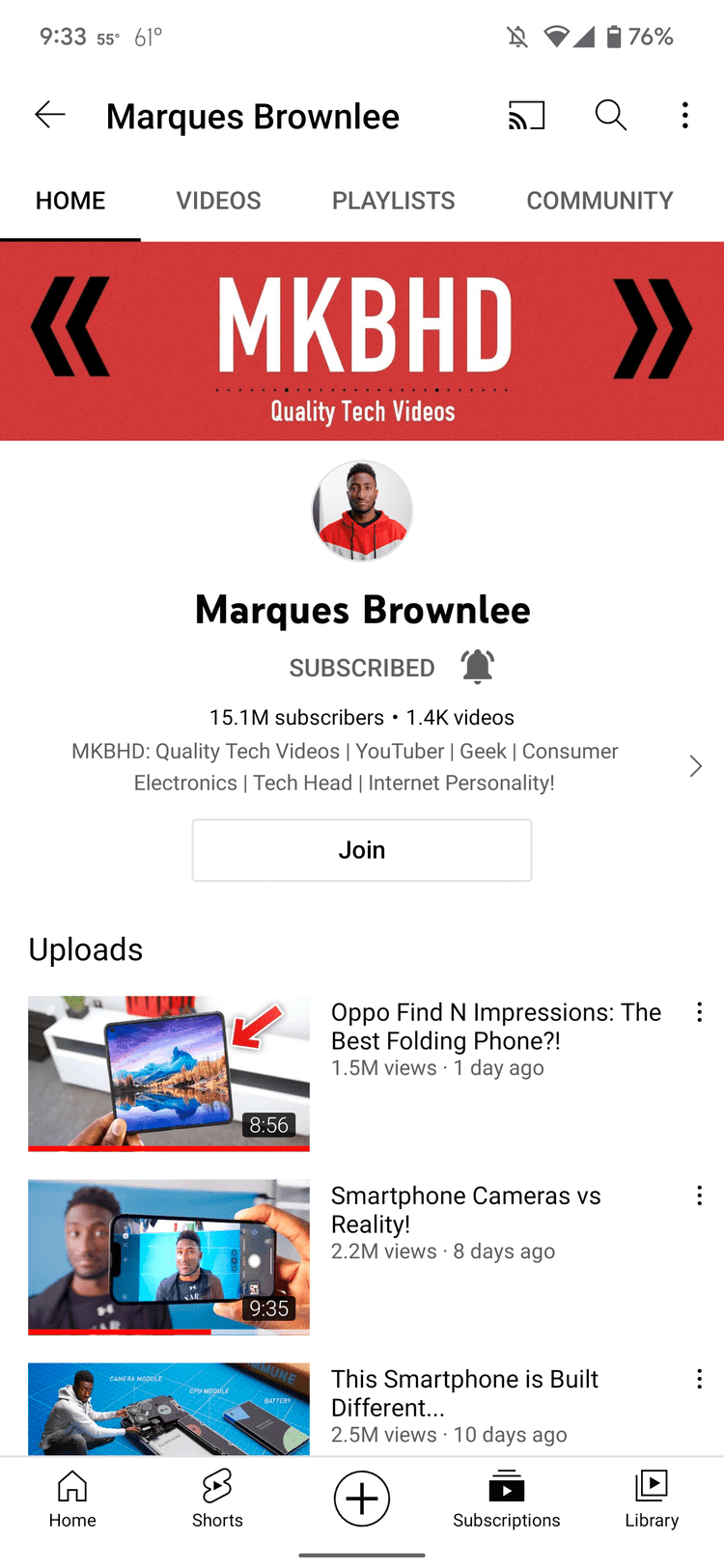The width and height of the screenshot is (724, 1568).
Task: Open the top-right overflow menu
Action: pyautogui.click(x=685, y=116)
